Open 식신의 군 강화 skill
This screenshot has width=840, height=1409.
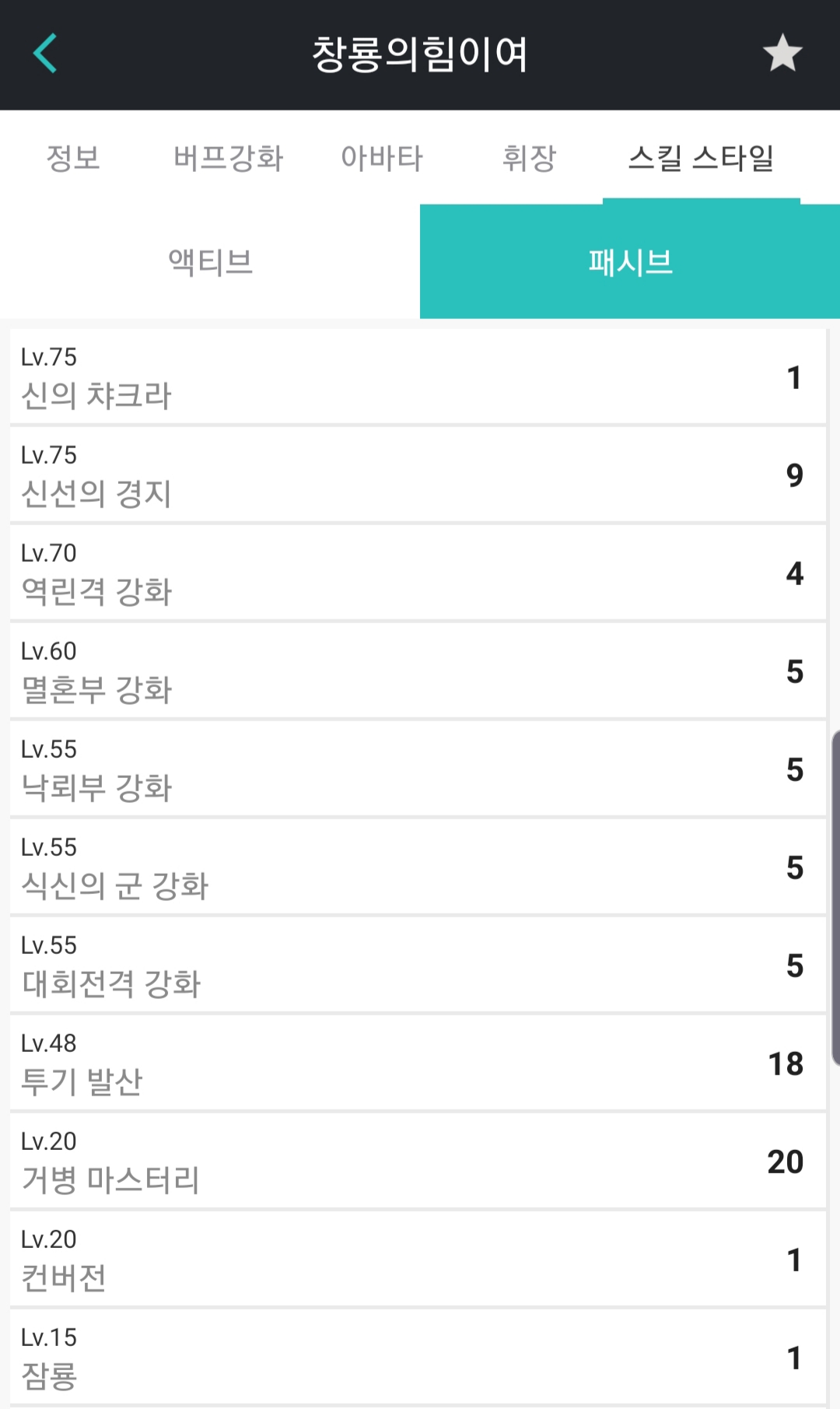coord(418,867)
